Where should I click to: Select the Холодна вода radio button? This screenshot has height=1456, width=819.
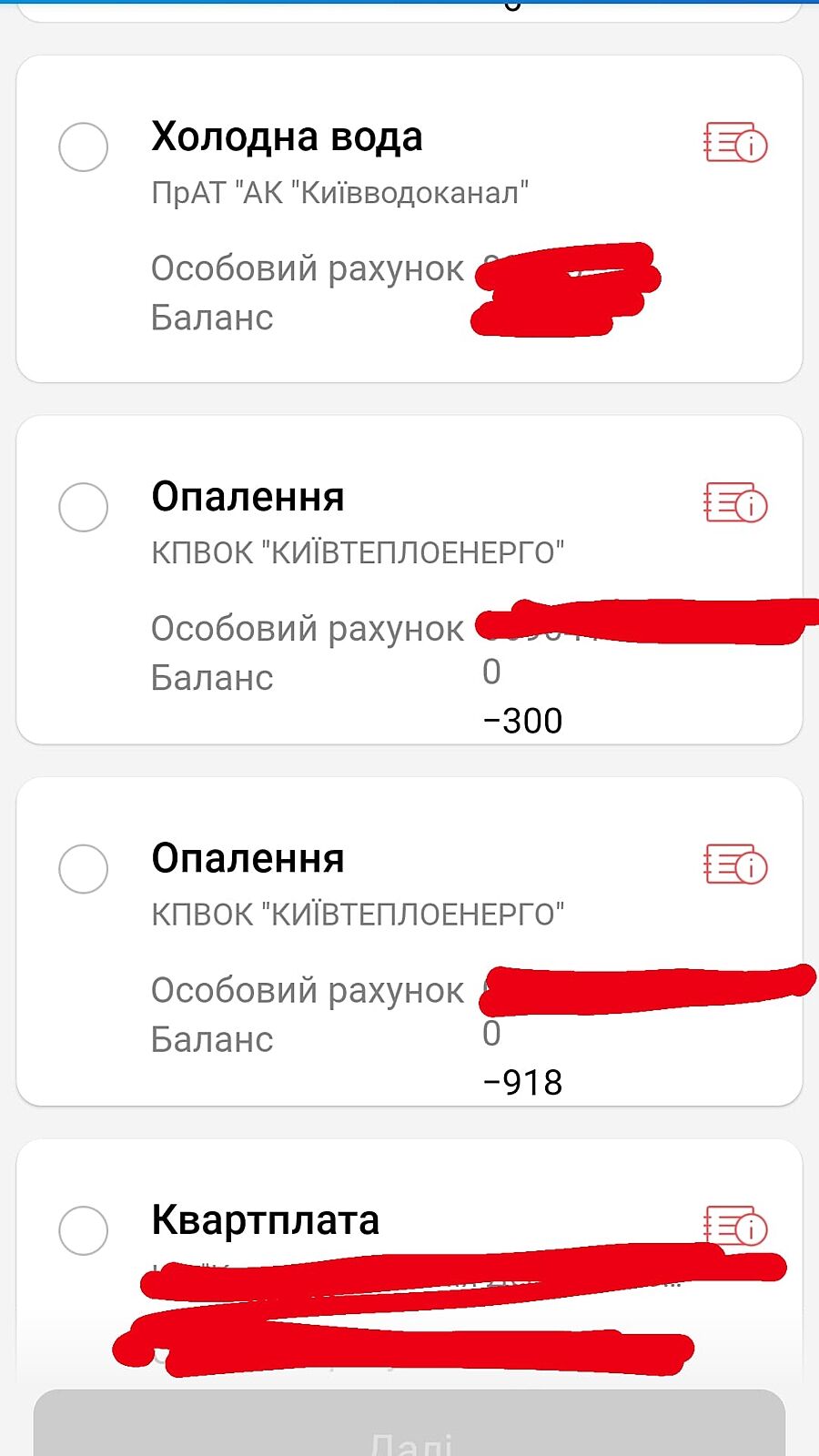84,147
